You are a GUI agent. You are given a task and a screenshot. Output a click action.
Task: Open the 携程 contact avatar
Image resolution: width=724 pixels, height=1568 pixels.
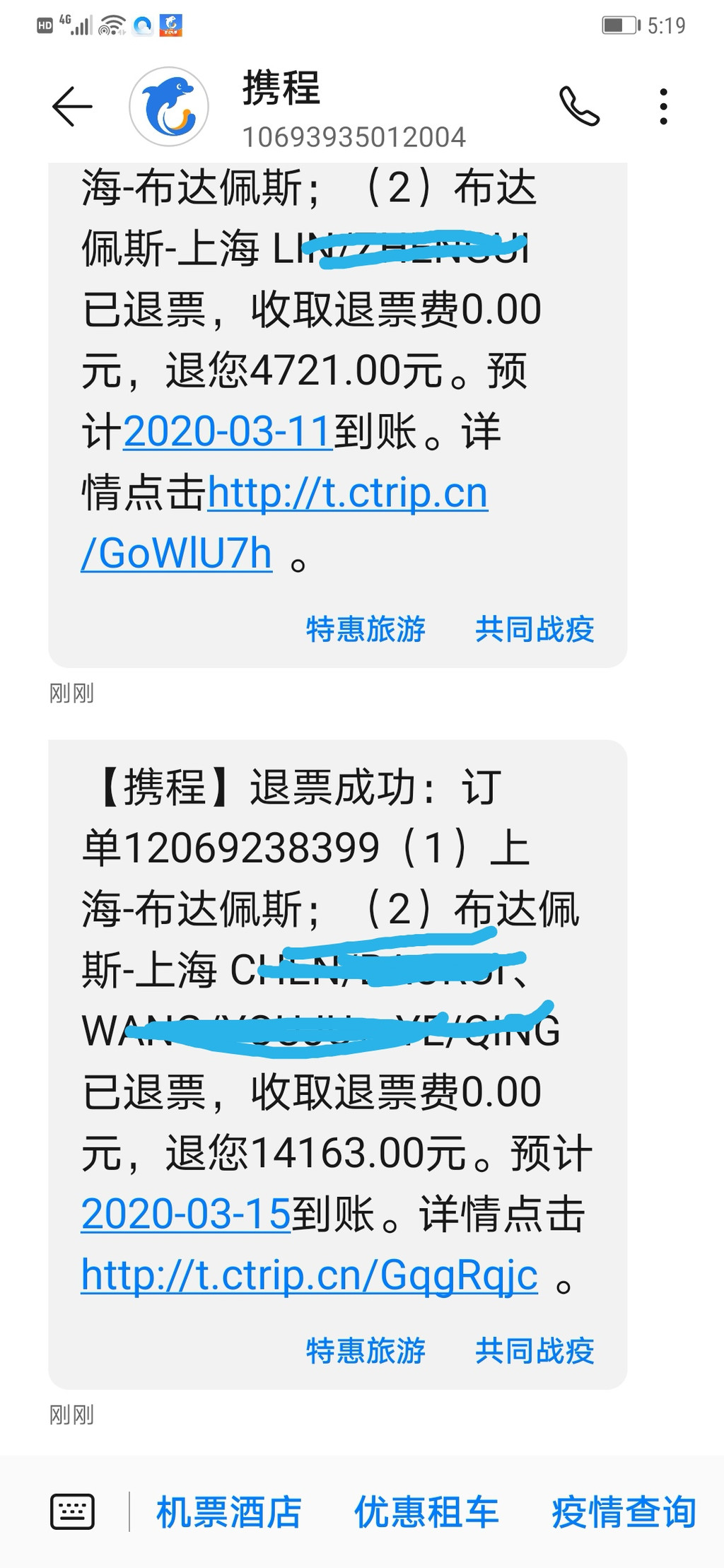point(169,107)
